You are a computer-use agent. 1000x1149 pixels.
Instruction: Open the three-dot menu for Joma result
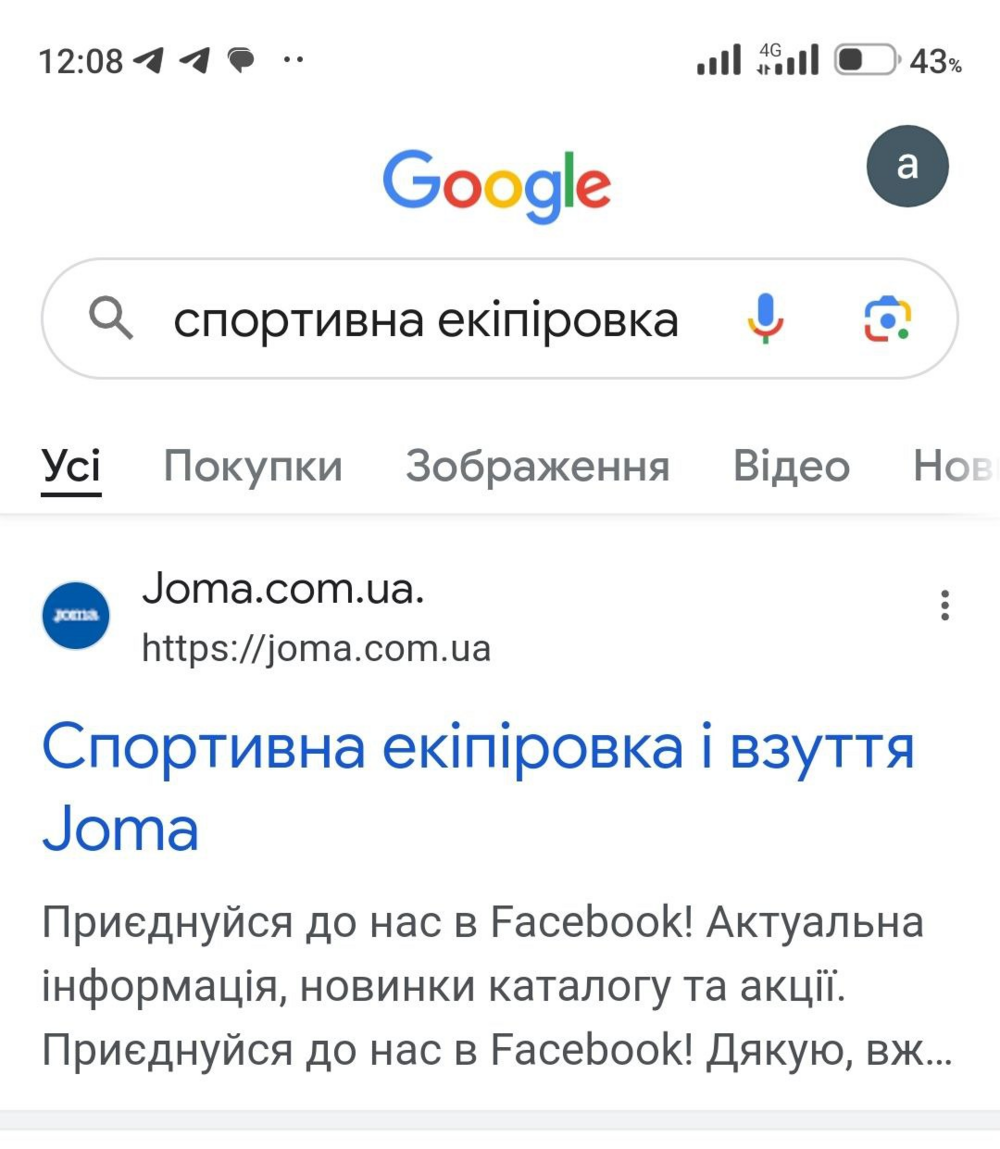click(944, 605)
